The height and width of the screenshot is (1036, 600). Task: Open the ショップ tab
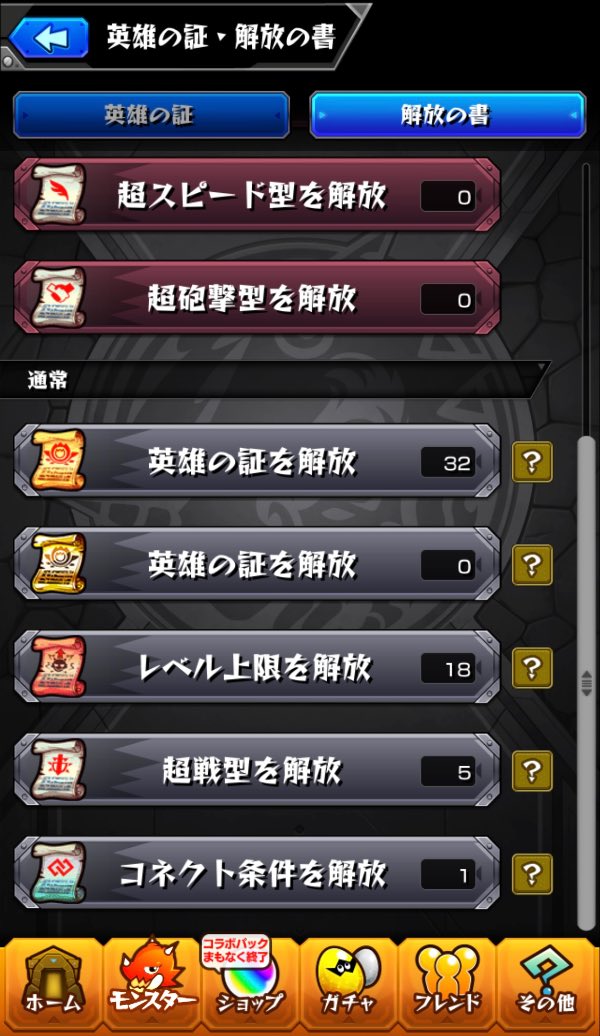(x=249, y=985)
